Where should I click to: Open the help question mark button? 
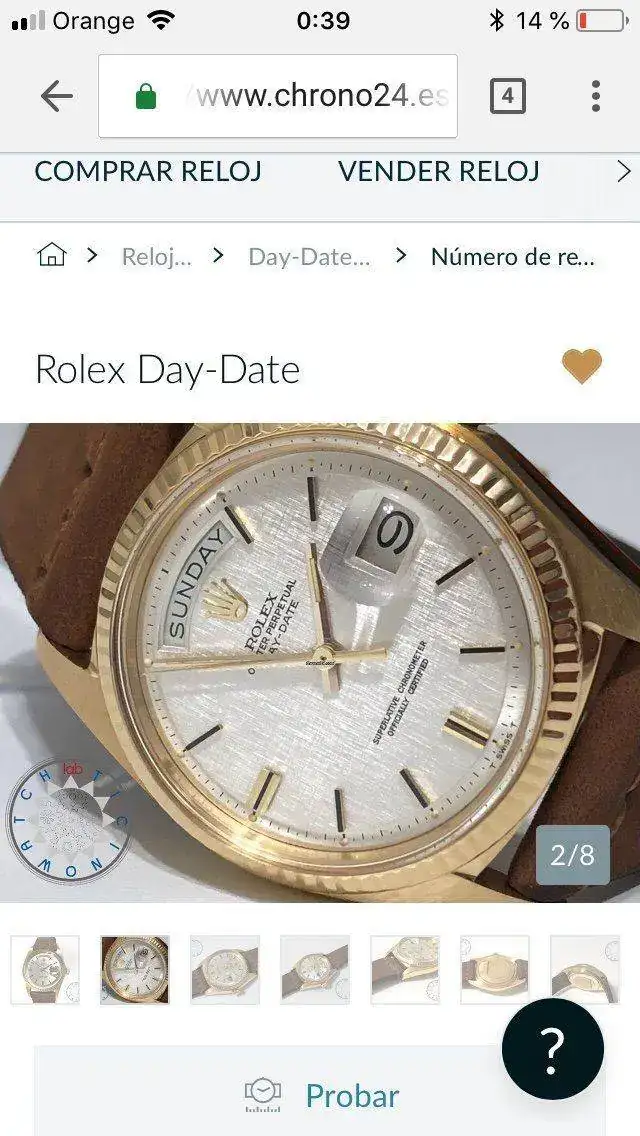(552, 1048)
